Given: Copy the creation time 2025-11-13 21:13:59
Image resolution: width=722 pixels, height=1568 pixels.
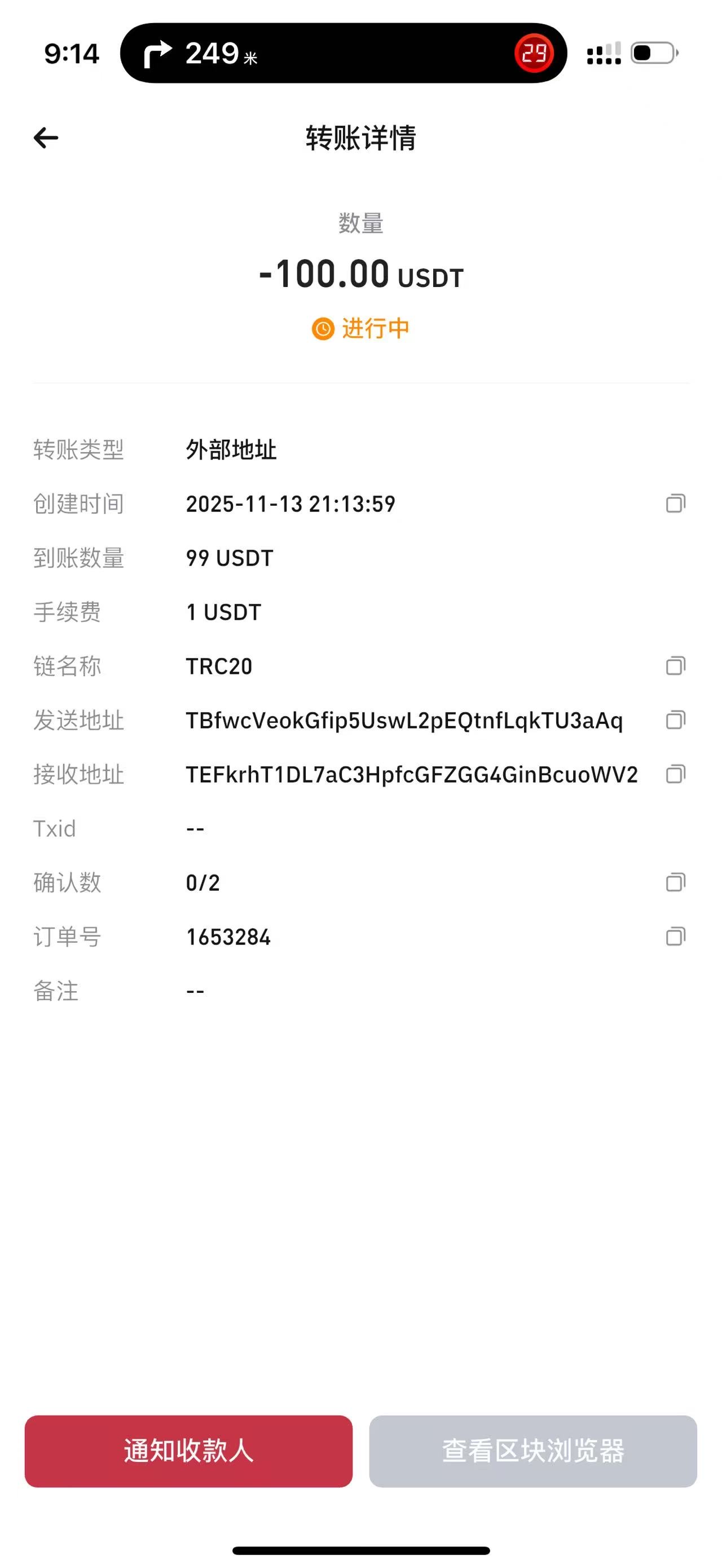Looking at the screenshot, I should point(675,503).
